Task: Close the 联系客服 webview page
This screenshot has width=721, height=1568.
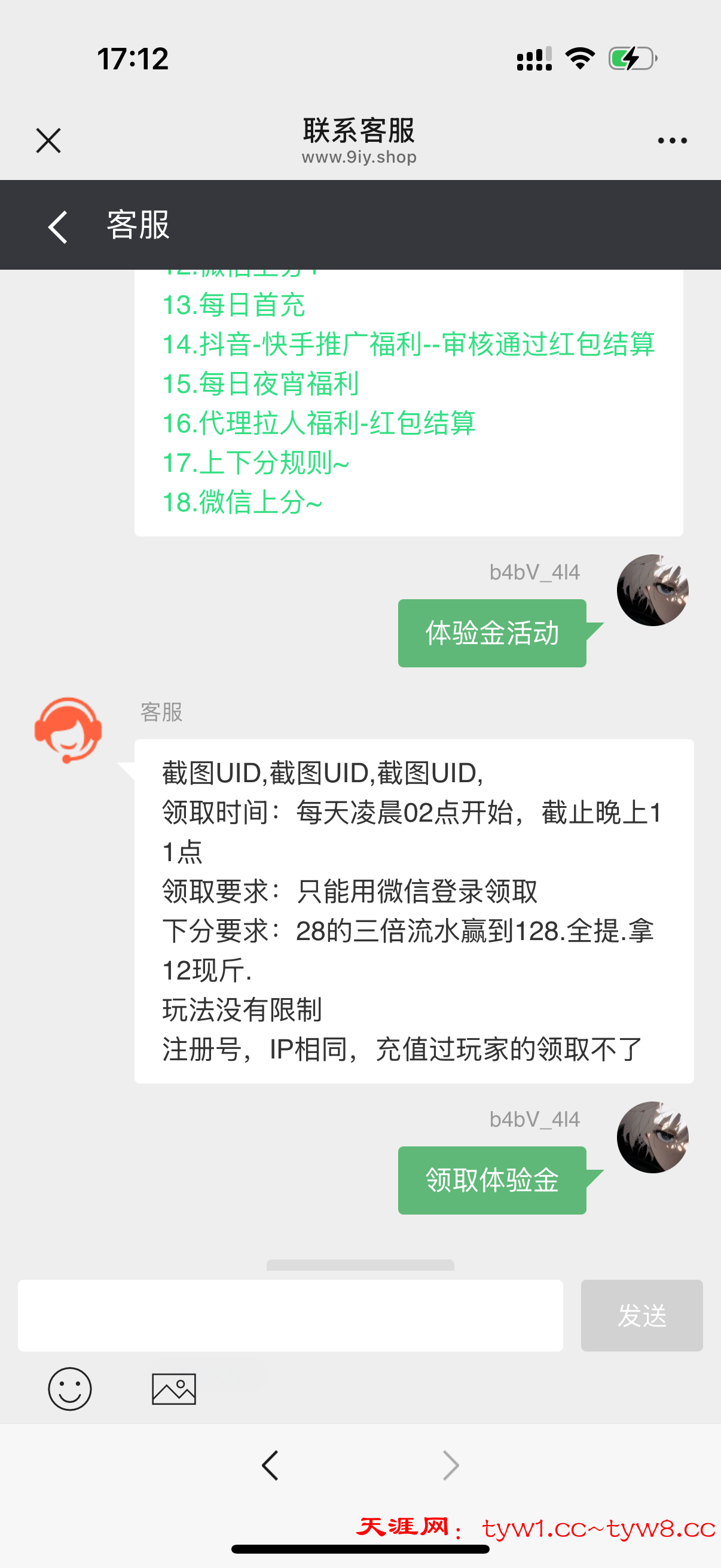Action: click(48, 141)
